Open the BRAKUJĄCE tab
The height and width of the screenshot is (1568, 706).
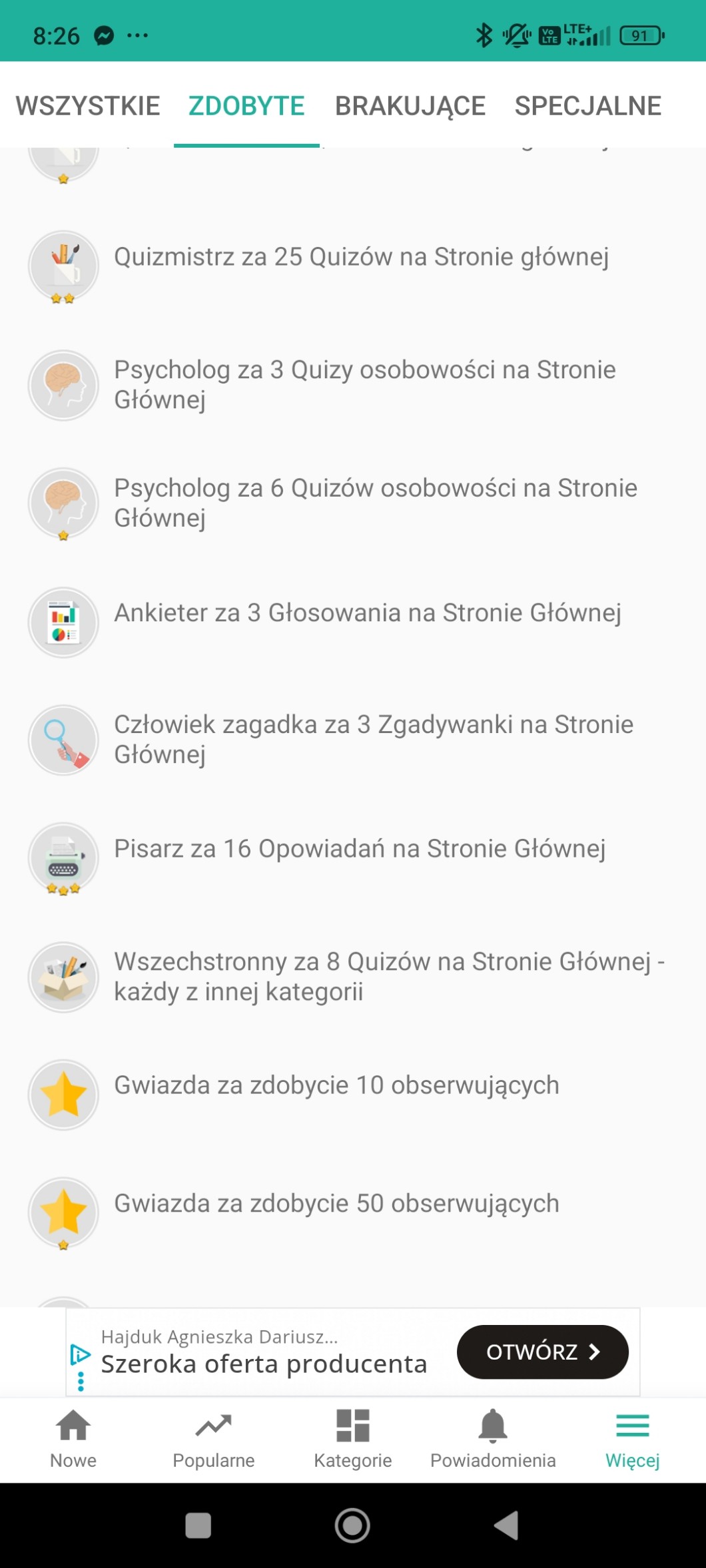410,106
